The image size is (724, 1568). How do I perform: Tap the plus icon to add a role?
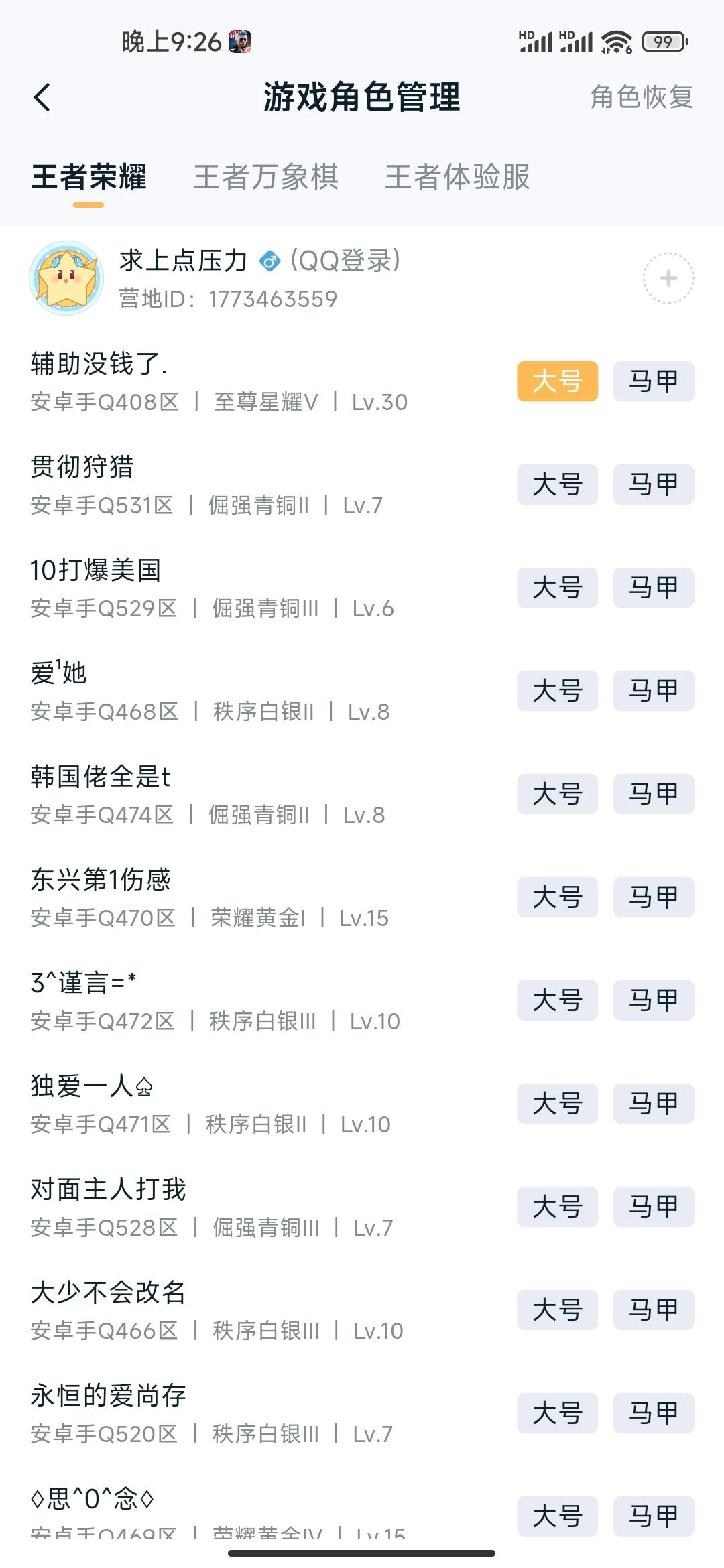[x=668, y=279]
